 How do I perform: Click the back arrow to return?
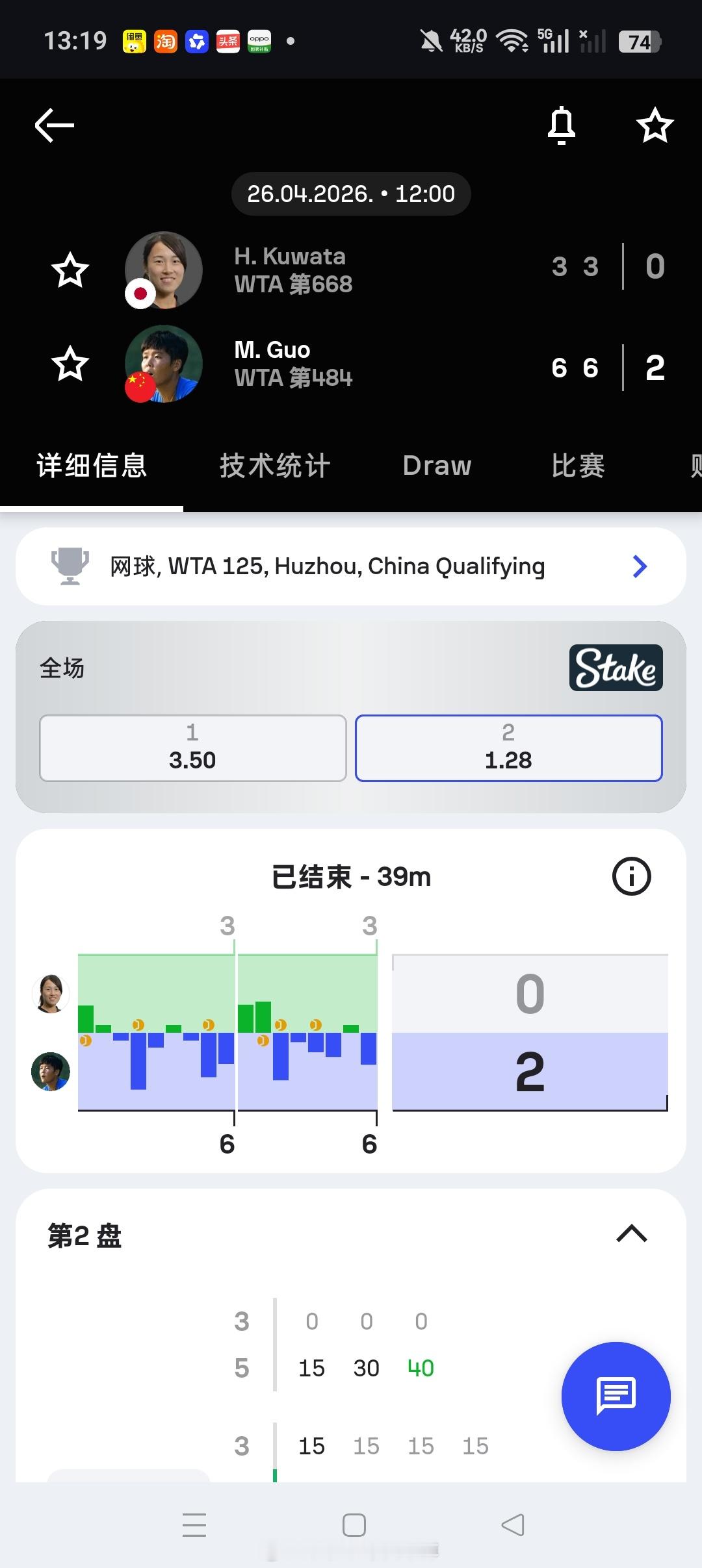[53, 125]
